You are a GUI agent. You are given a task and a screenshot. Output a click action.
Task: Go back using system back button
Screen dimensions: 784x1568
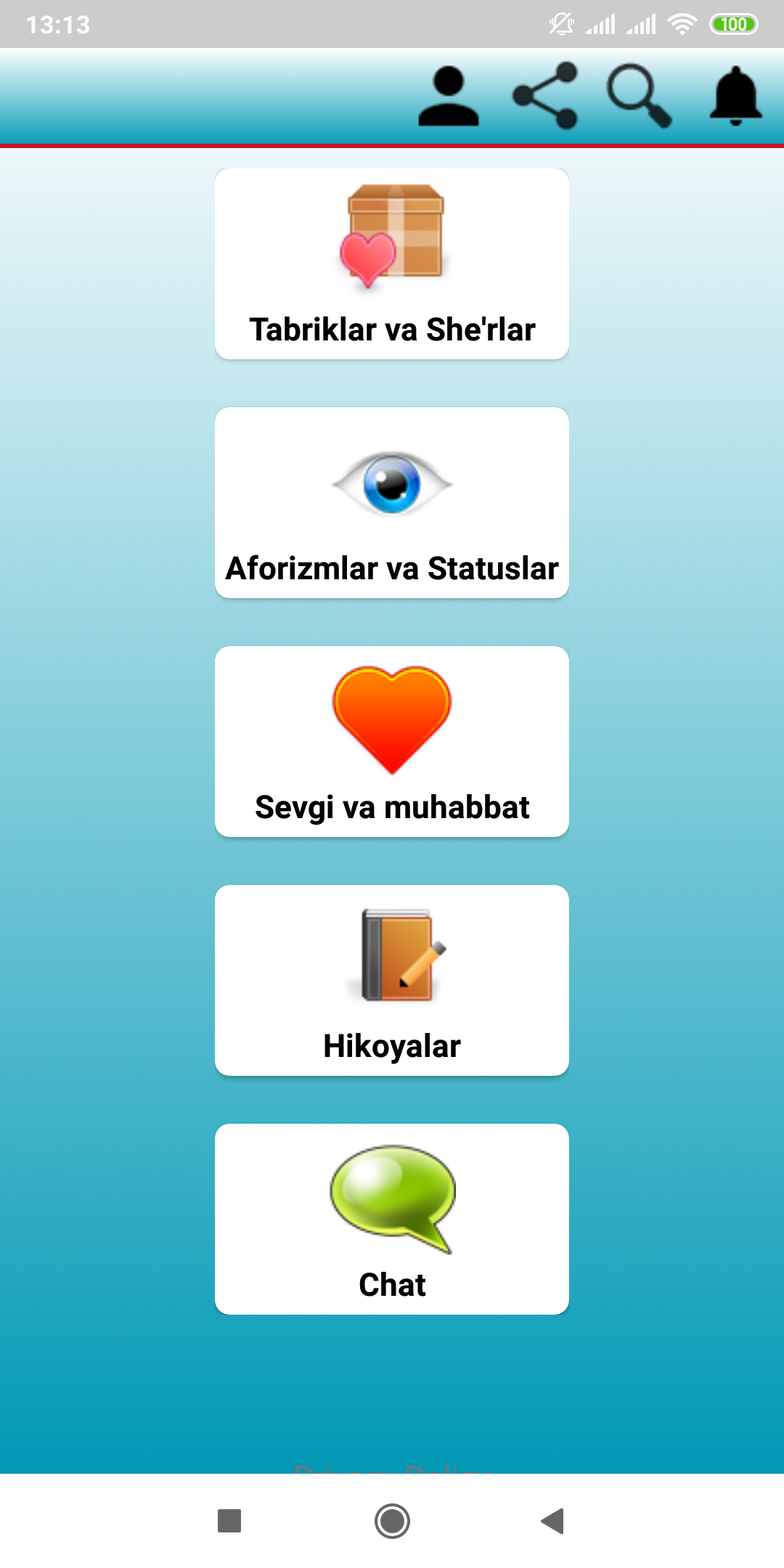(x=553, y=1521)
